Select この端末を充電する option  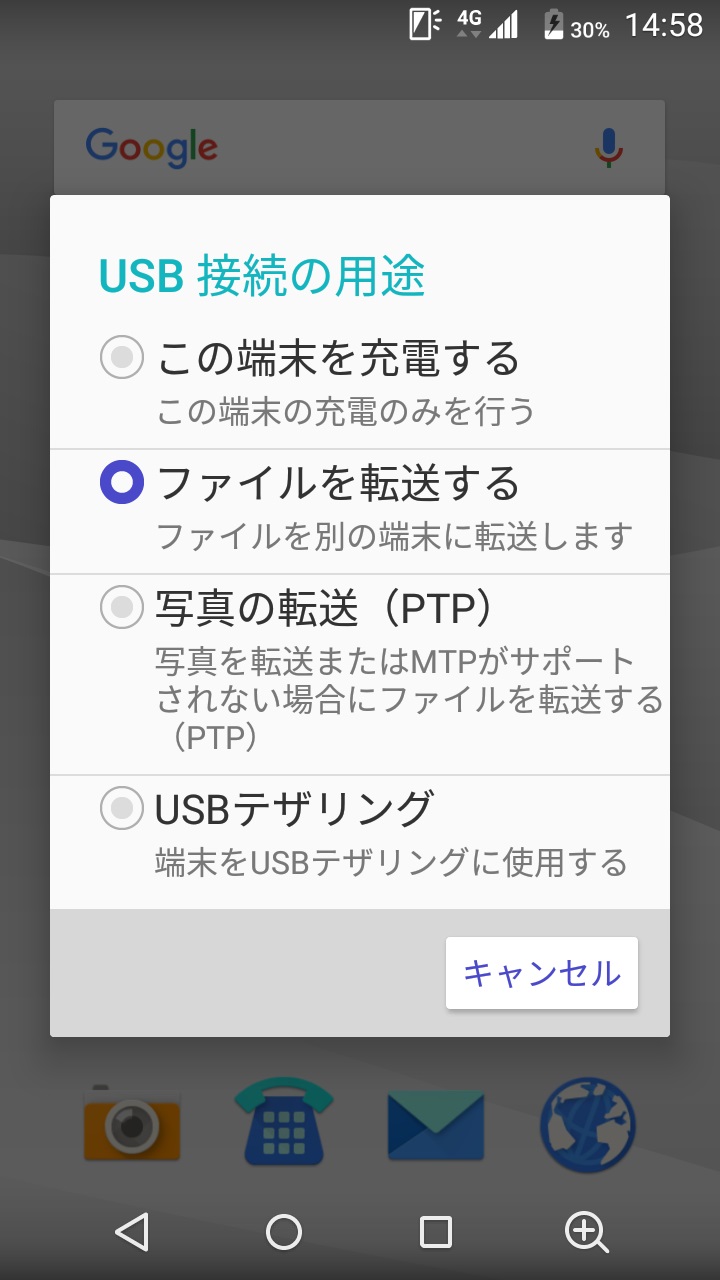click(122, 358)
